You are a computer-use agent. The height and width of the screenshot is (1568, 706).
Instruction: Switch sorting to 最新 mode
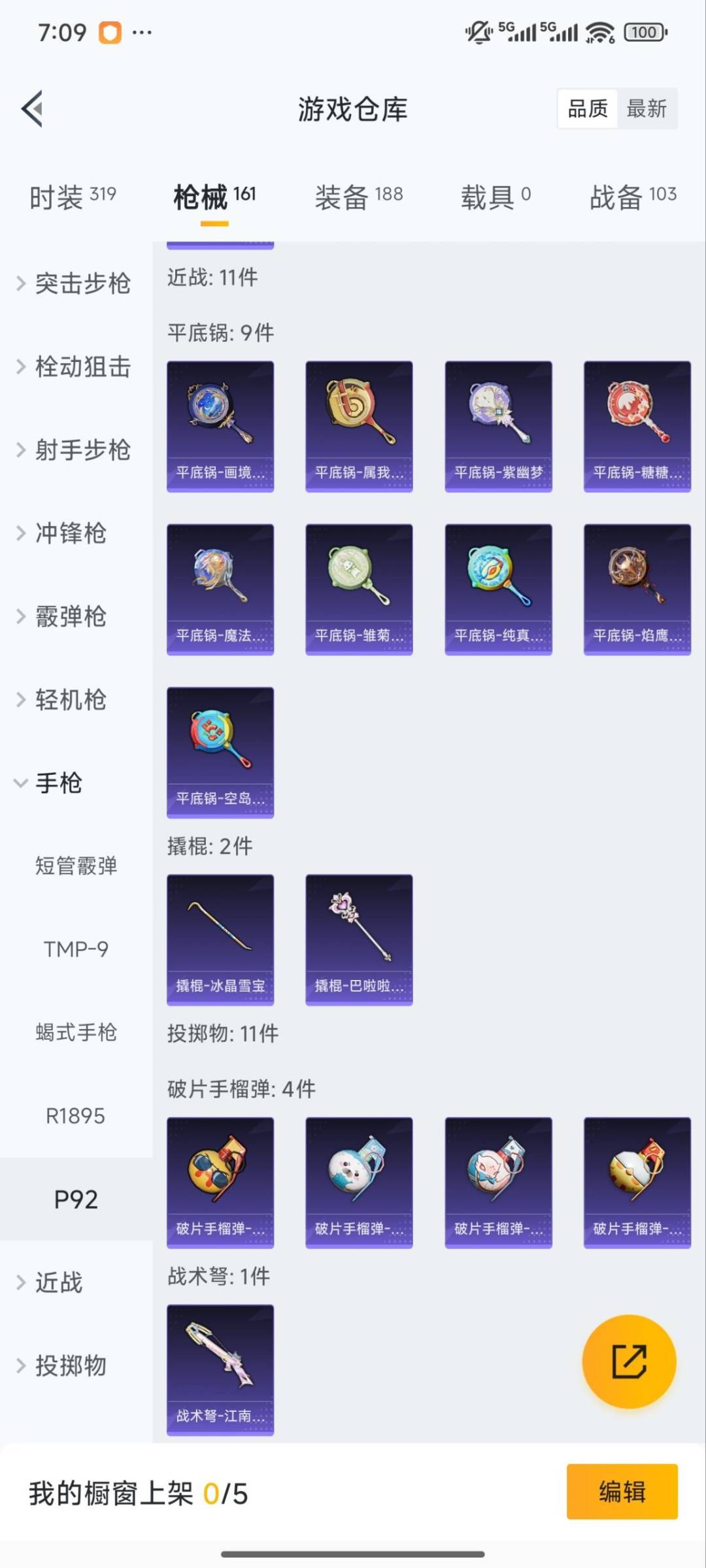coord(648,108)
